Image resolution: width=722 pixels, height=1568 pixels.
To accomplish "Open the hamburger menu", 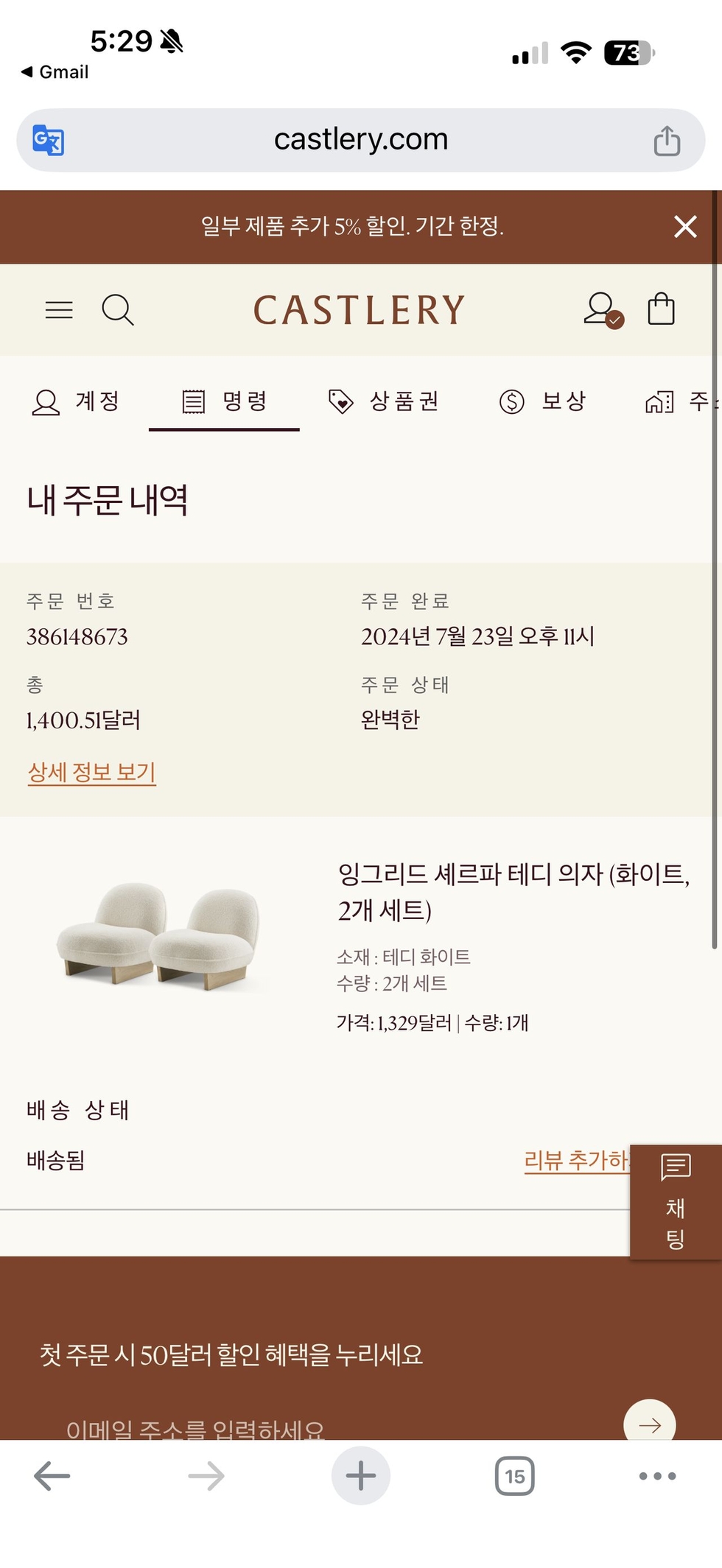I will 59,310.
